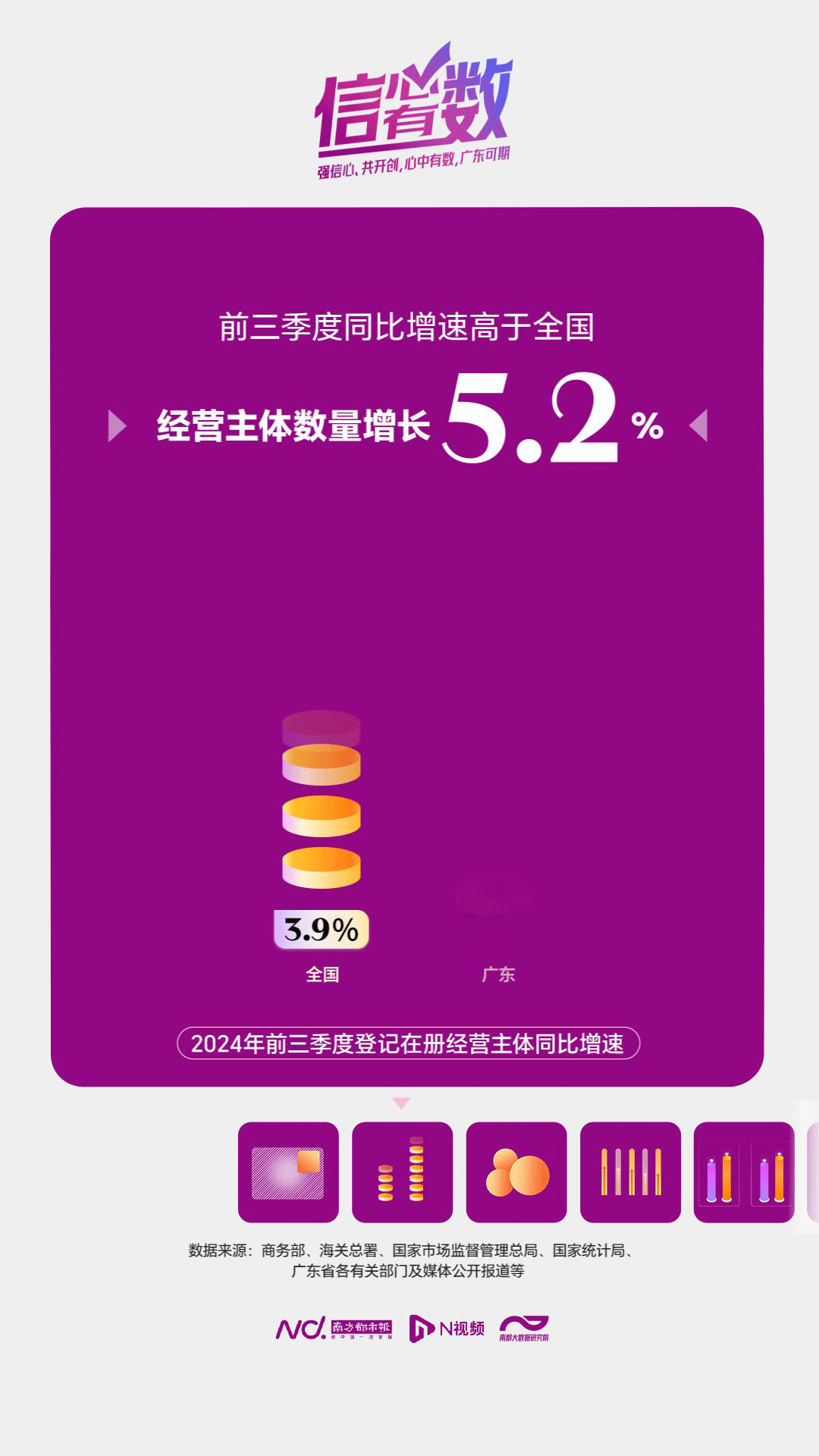Open the orange spheres thumbnail
This screenshot has height=1456, width=819.
click(516, 1172)
